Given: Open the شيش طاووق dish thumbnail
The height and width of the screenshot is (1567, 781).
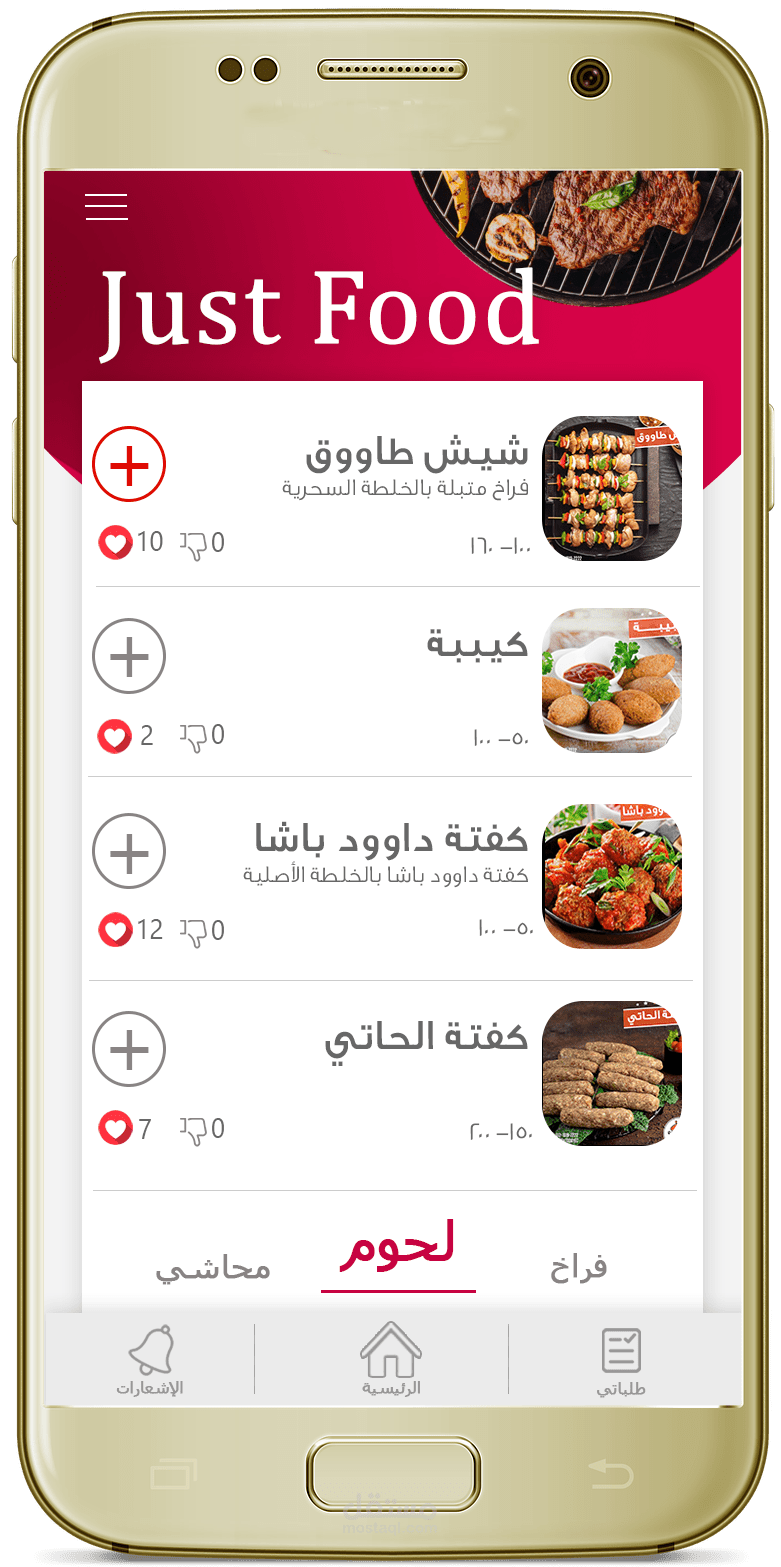Looking at the screenshot, I should [x=612, y=489].
